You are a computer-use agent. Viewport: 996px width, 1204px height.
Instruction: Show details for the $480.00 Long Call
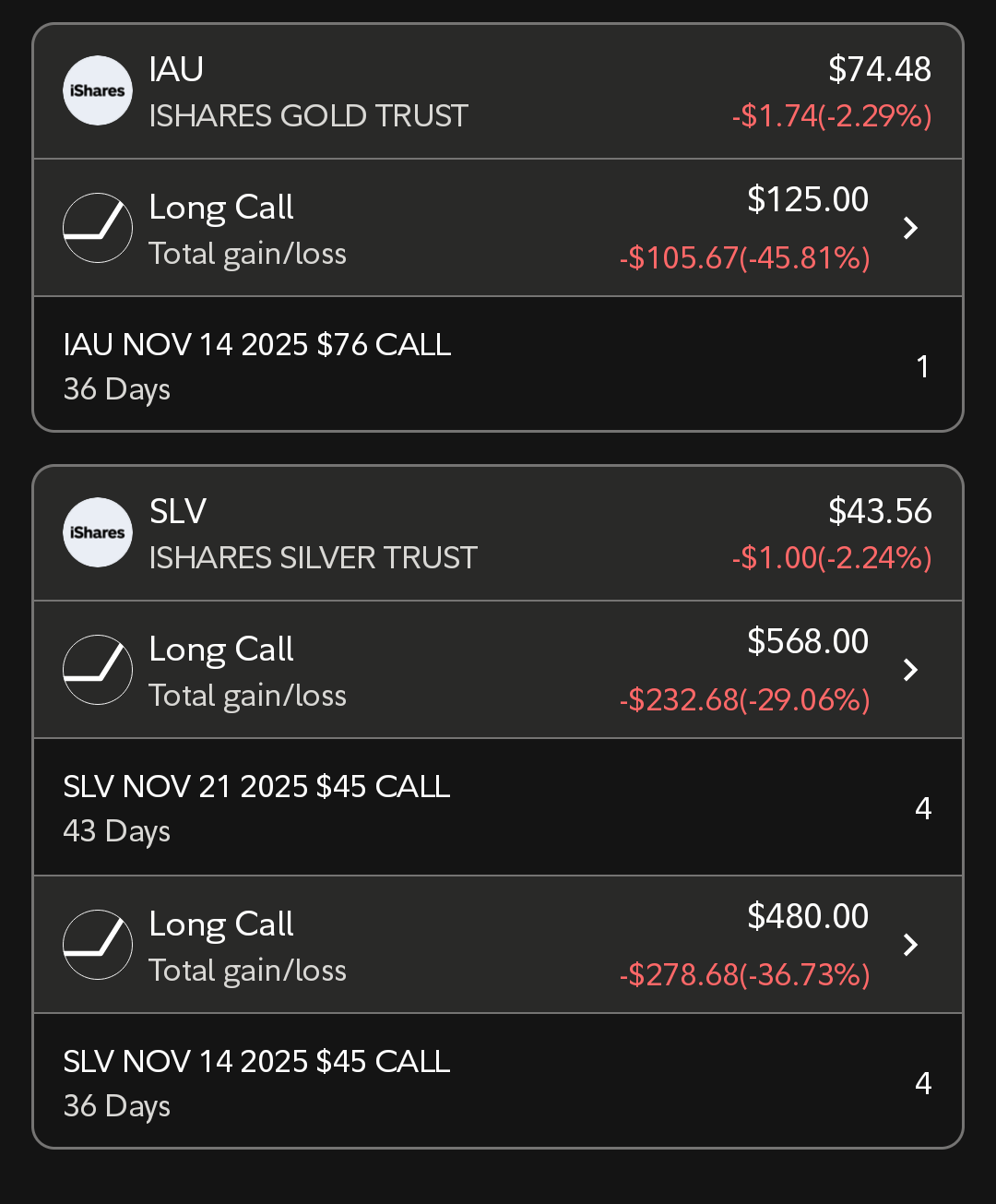coord(498,945)
